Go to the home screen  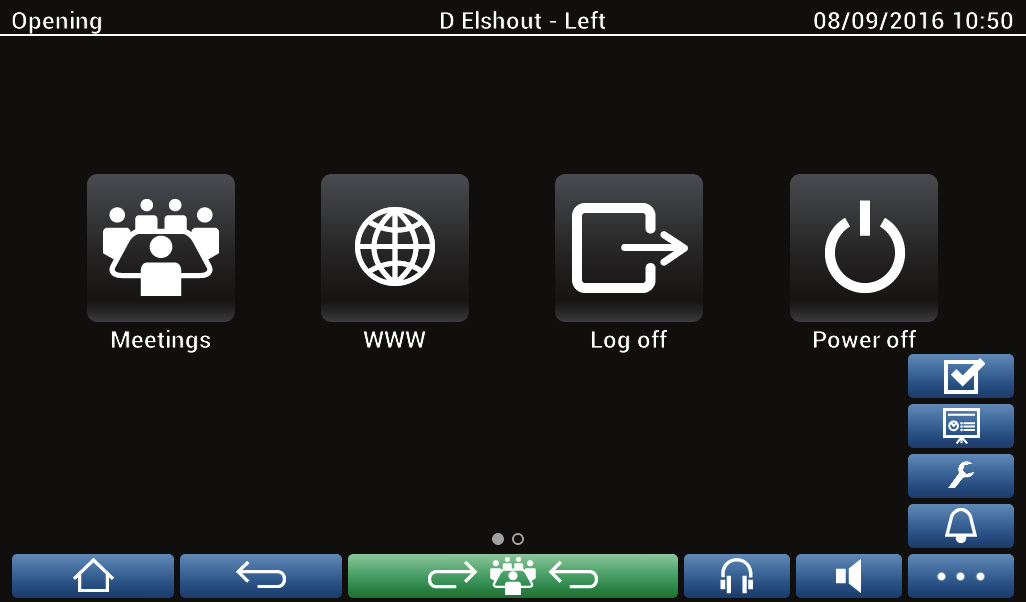coord(93,576)
